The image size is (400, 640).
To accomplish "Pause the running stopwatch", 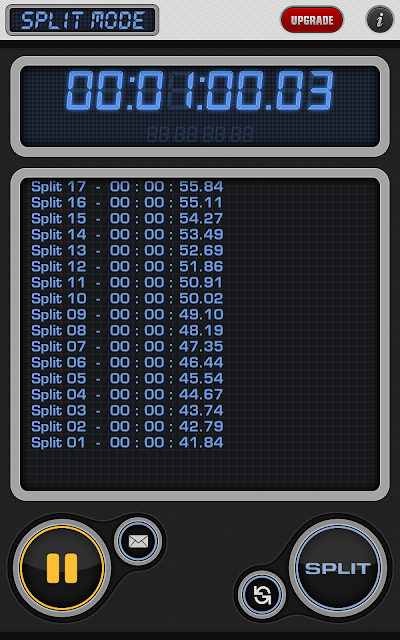I will coord(62,568).
